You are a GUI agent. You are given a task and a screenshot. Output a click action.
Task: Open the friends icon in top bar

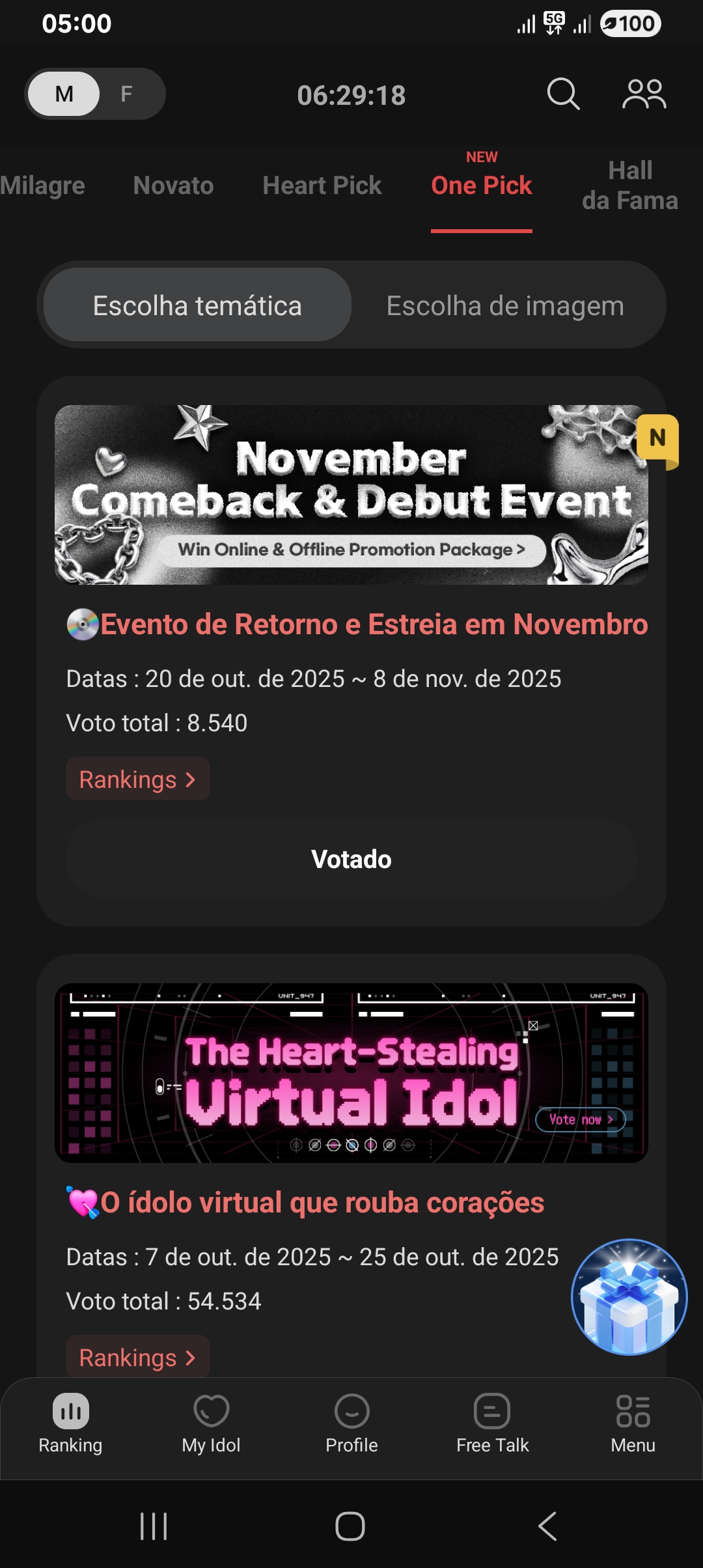coord(644,94)
